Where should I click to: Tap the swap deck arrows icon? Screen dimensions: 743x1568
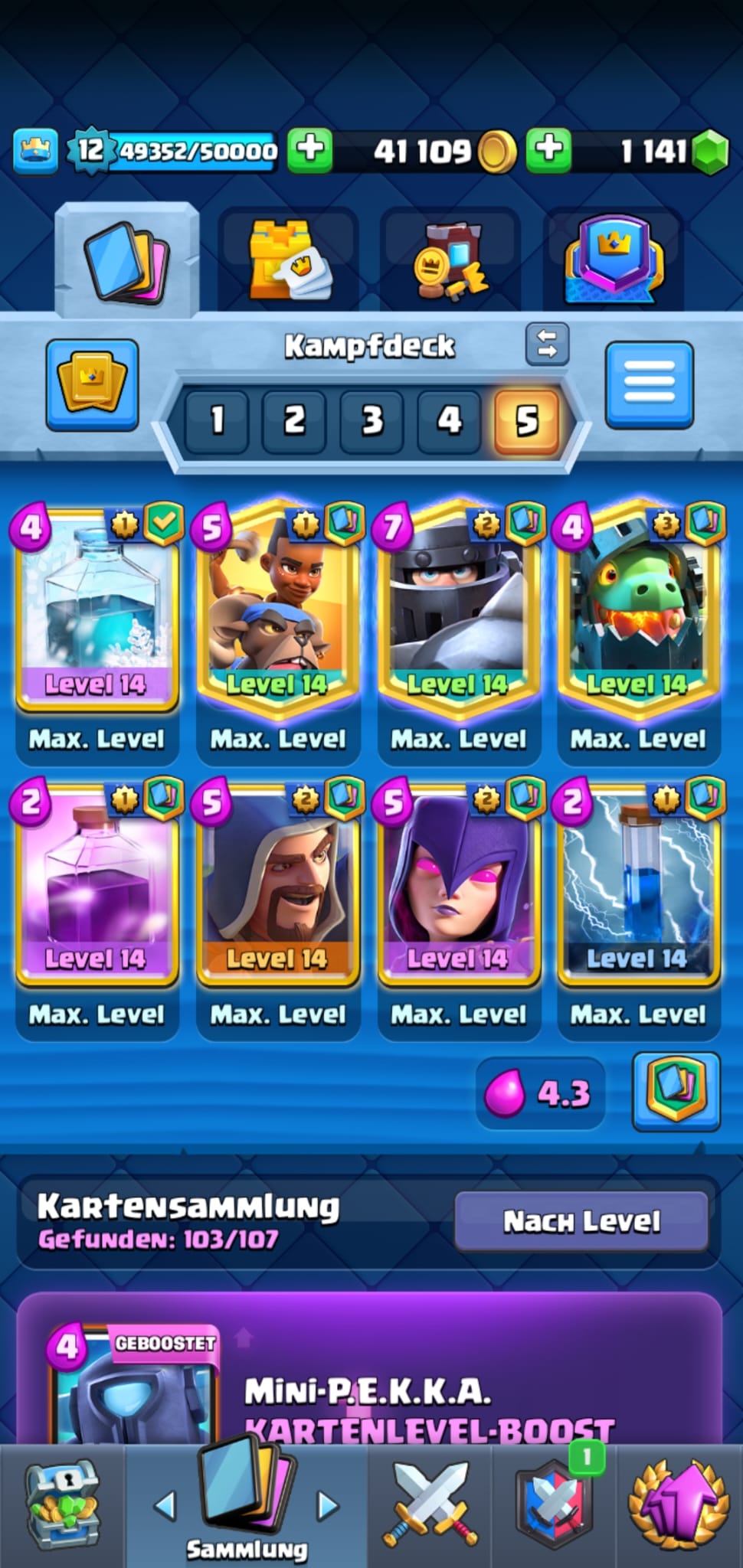[x=547, y=344]
